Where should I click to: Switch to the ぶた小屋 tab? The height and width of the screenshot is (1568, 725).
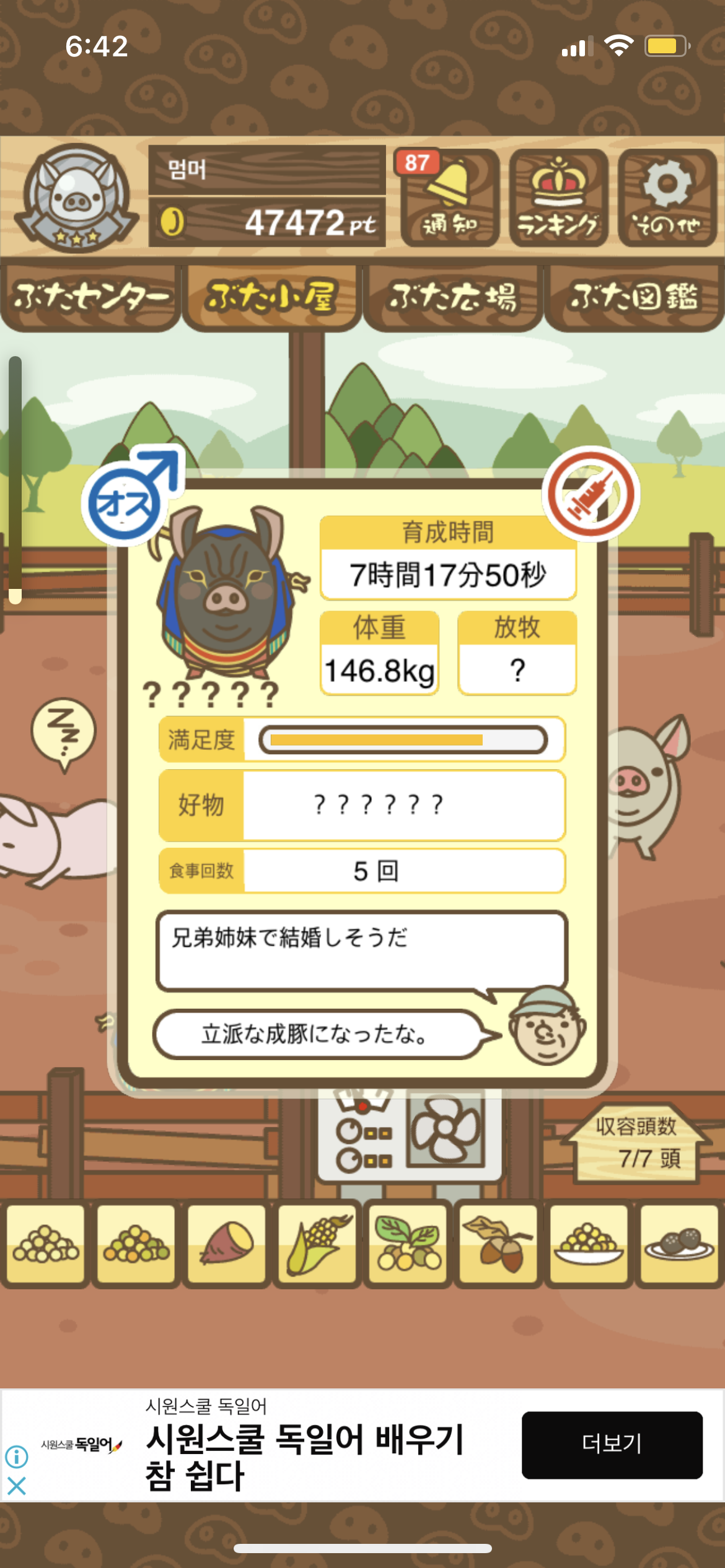[x=271, y=298]
